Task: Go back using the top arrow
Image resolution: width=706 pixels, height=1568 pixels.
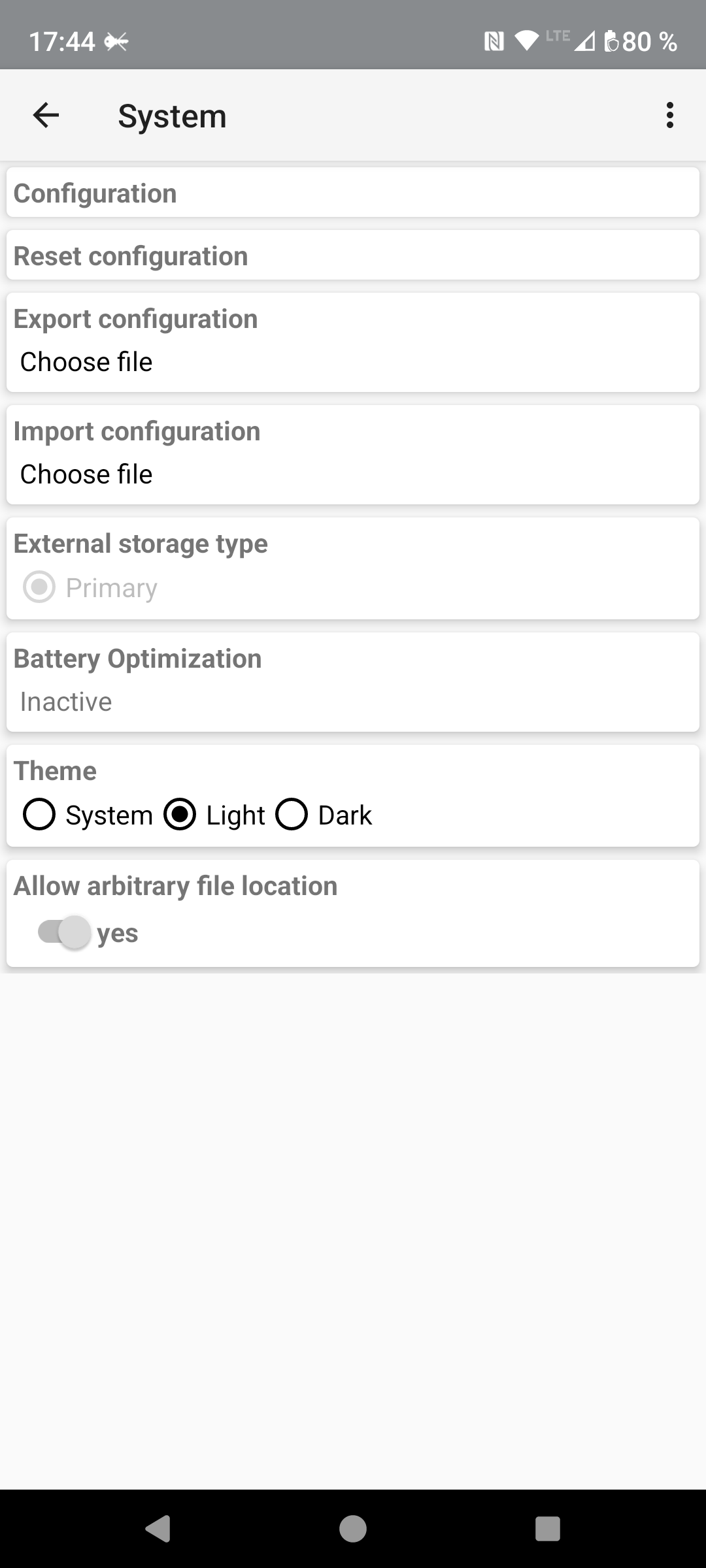Action: click(46, 116)
